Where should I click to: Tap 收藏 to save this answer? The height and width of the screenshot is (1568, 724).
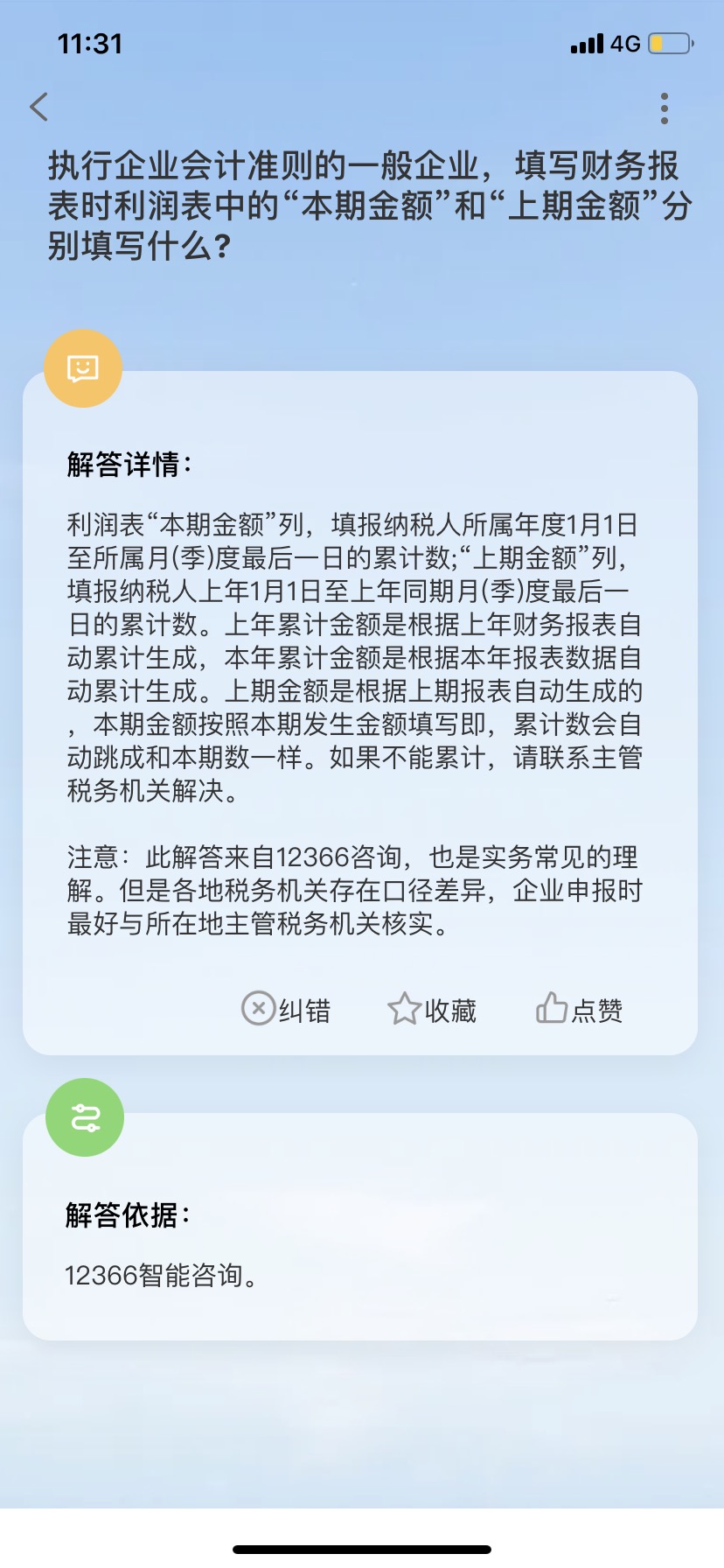click(x=432, y=1009)
